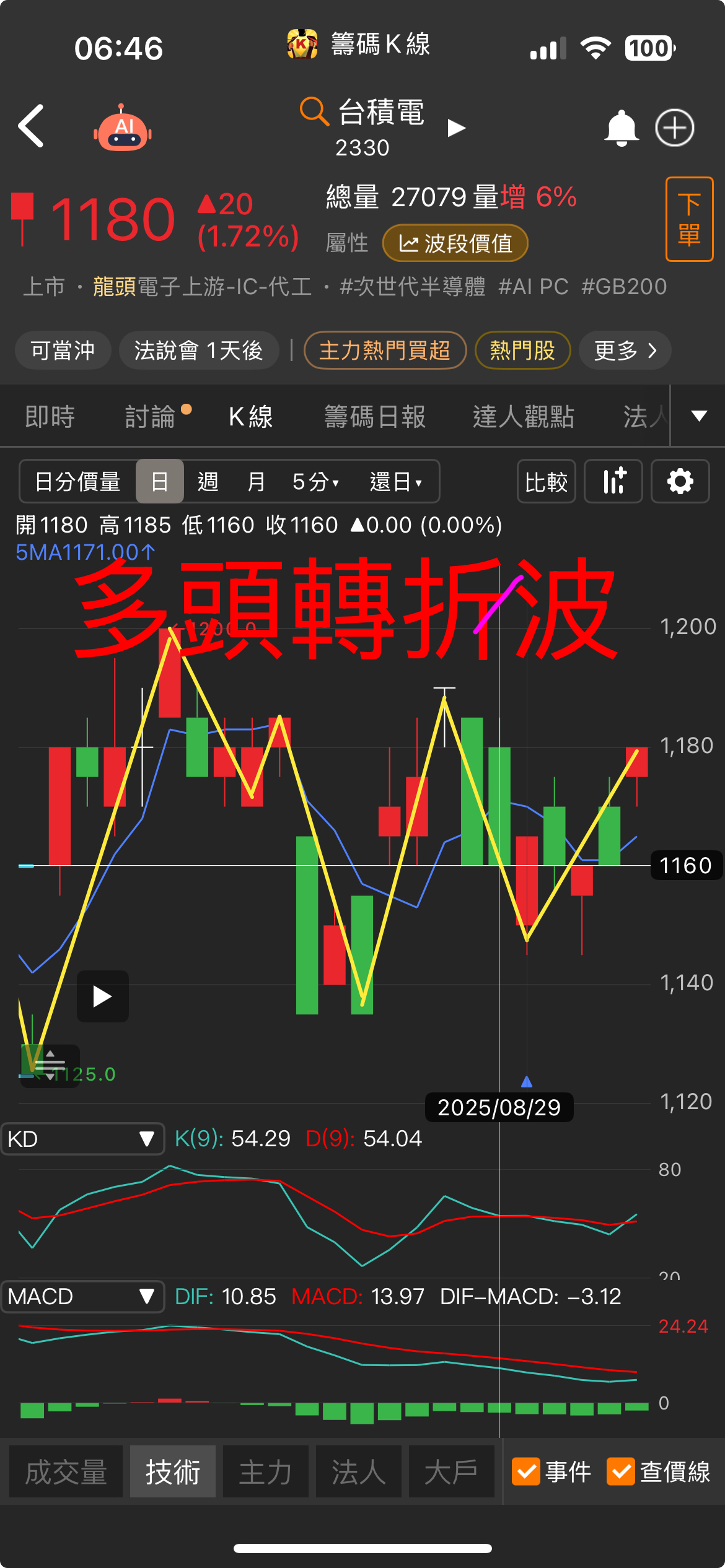Open the 5分 interval dropdown

pos(316,481)
